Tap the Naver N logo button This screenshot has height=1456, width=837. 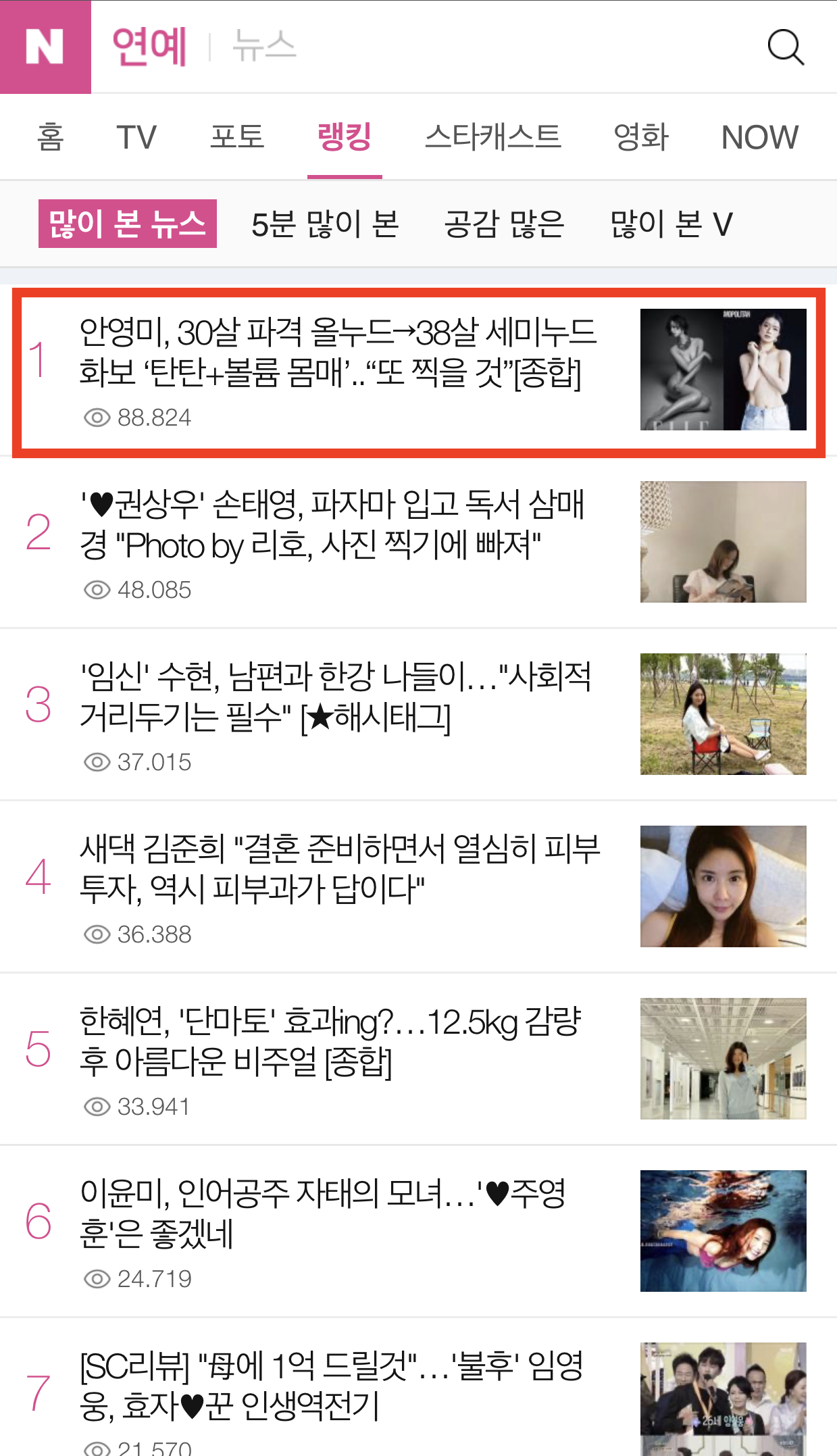(x=45, y=47)
